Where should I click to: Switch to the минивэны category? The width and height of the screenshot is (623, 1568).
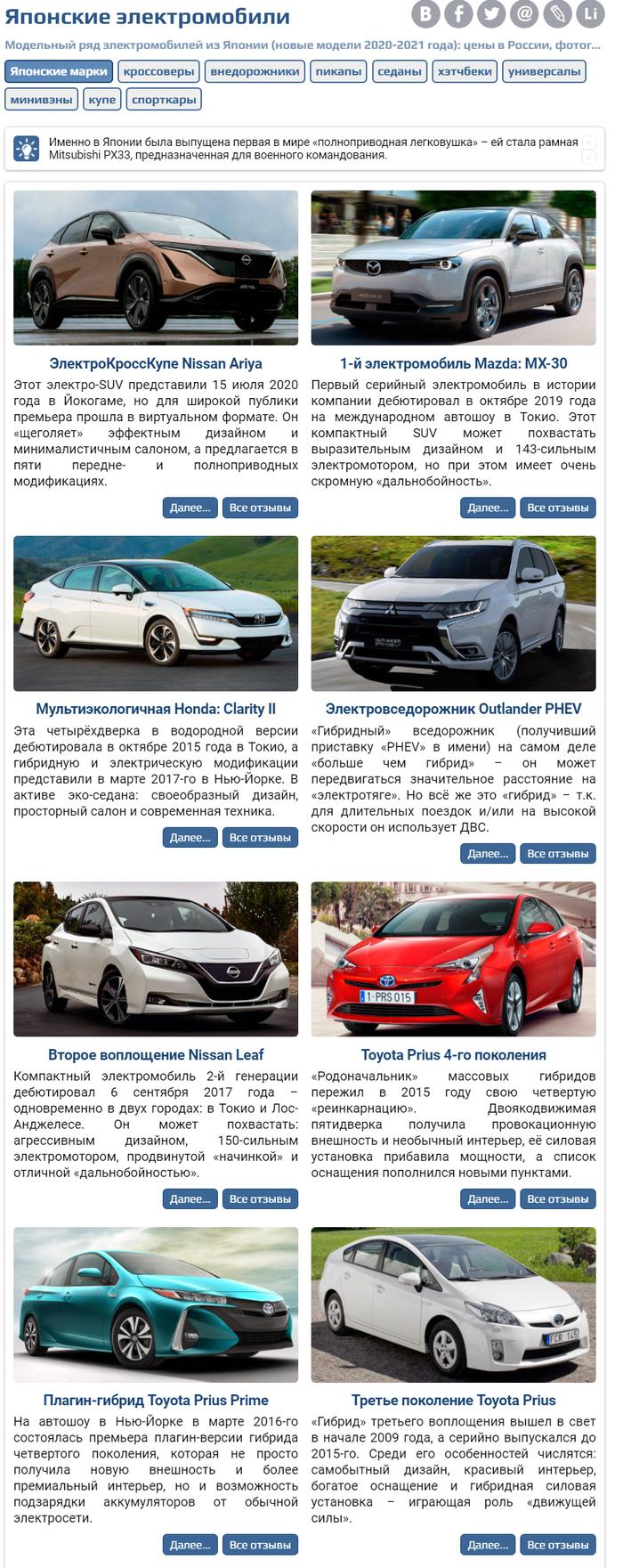click(x=41, y=100)
